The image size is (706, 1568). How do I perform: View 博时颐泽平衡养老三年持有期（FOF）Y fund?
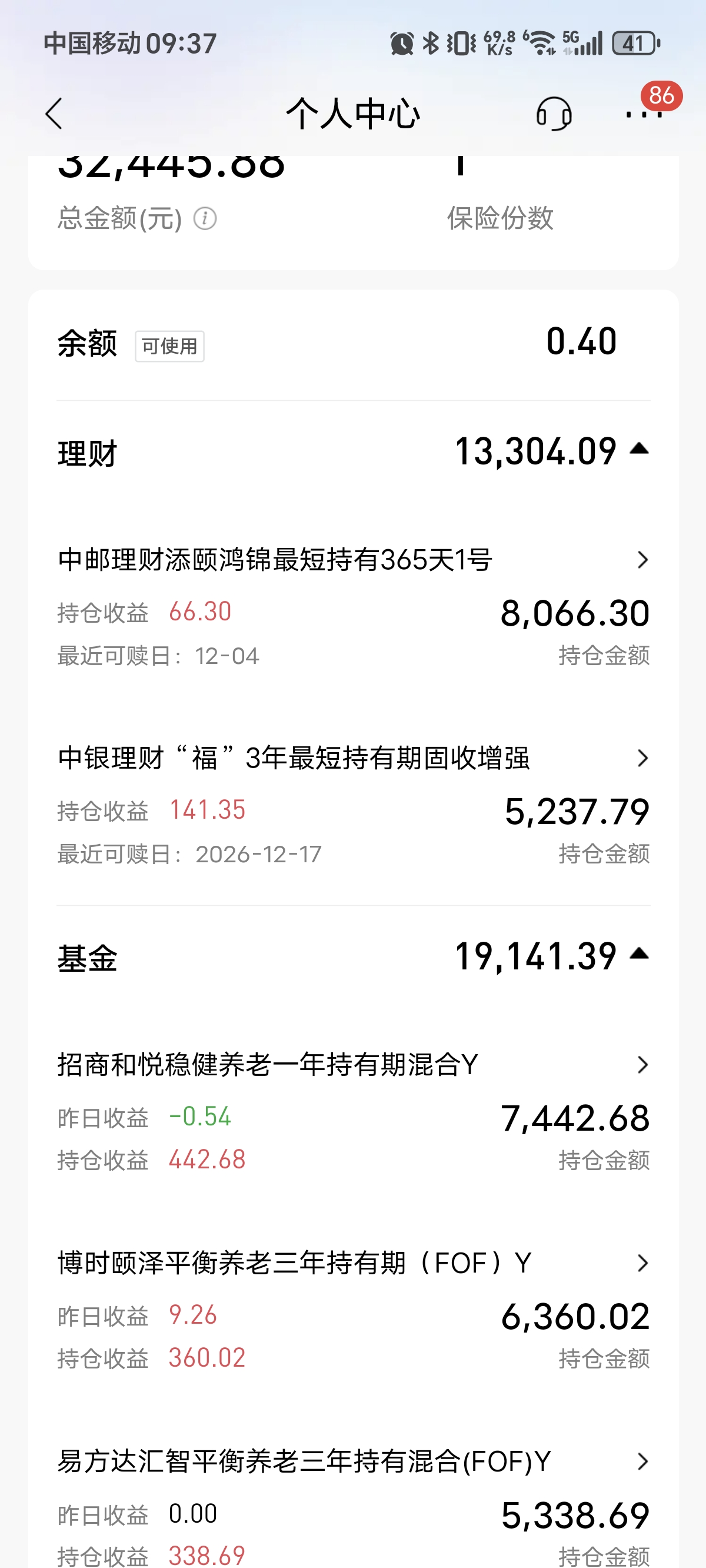click(x=353, y=1263)
